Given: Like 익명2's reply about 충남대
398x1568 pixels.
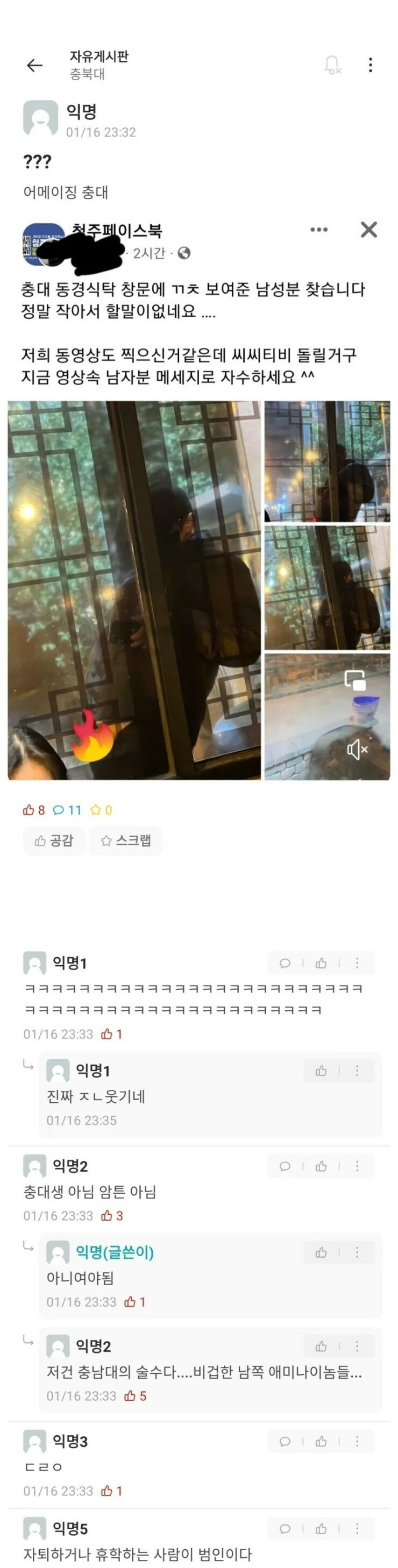Looking at the screenshot, I should [x=321, y=1346].
